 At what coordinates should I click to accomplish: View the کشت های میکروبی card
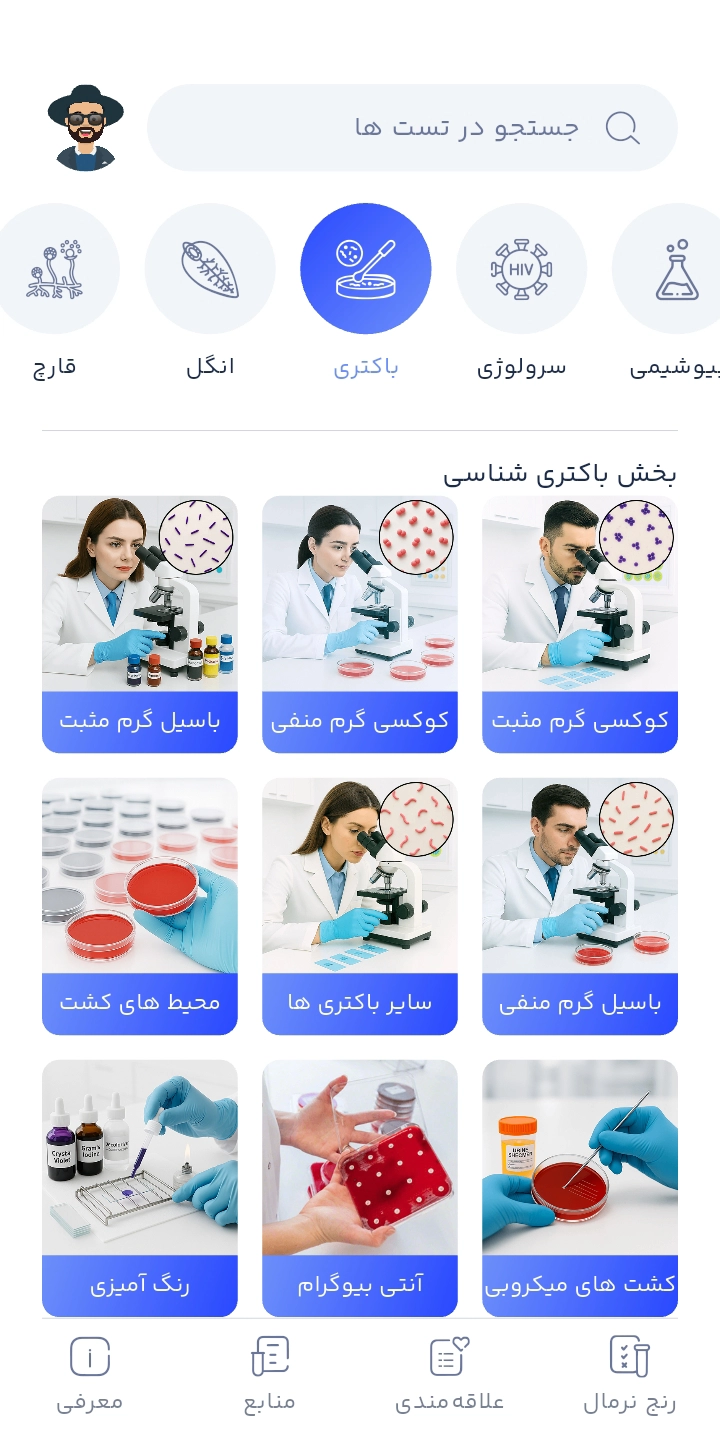(x=580, y=1185)
